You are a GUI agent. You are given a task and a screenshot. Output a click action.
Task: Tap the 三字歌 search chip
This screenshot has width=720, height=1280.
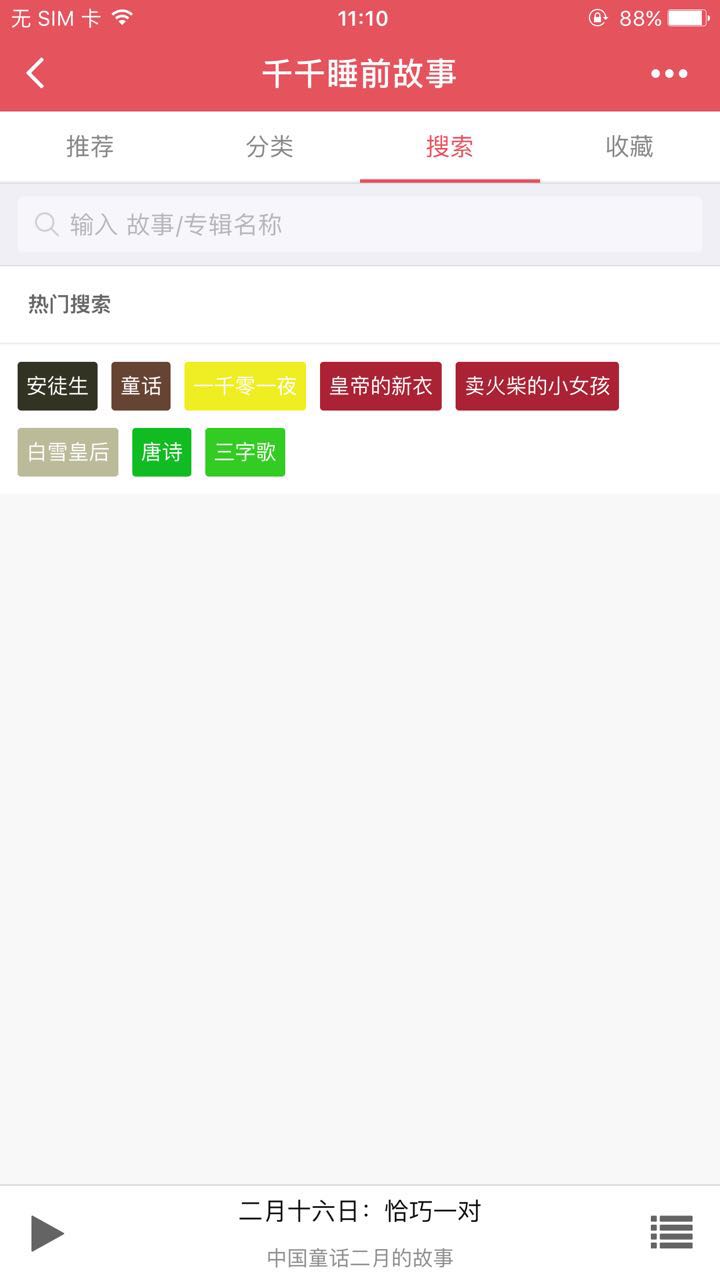[245, 452]
